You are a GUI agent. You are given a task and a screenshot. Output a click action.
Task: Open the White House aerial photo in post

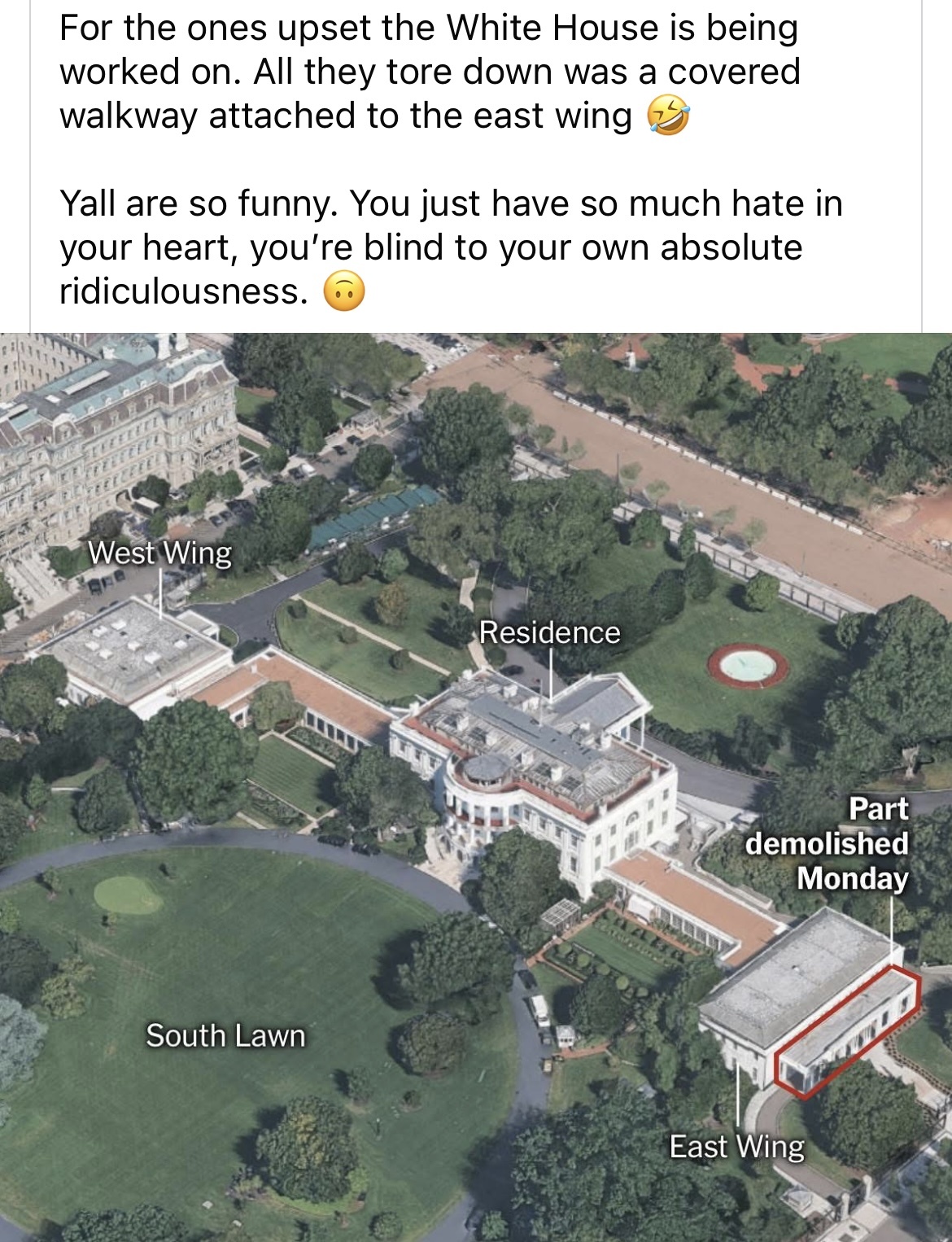pyautogui.click(x=476, y=786)
